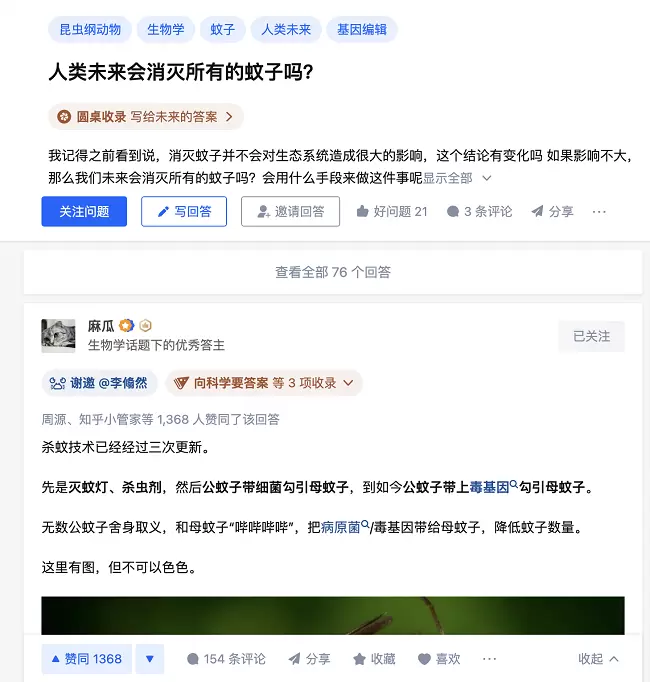Open 圆桌收录 写给未来的答案 banner
Viewport: 650px width, 682px height.
pos(146,117)
